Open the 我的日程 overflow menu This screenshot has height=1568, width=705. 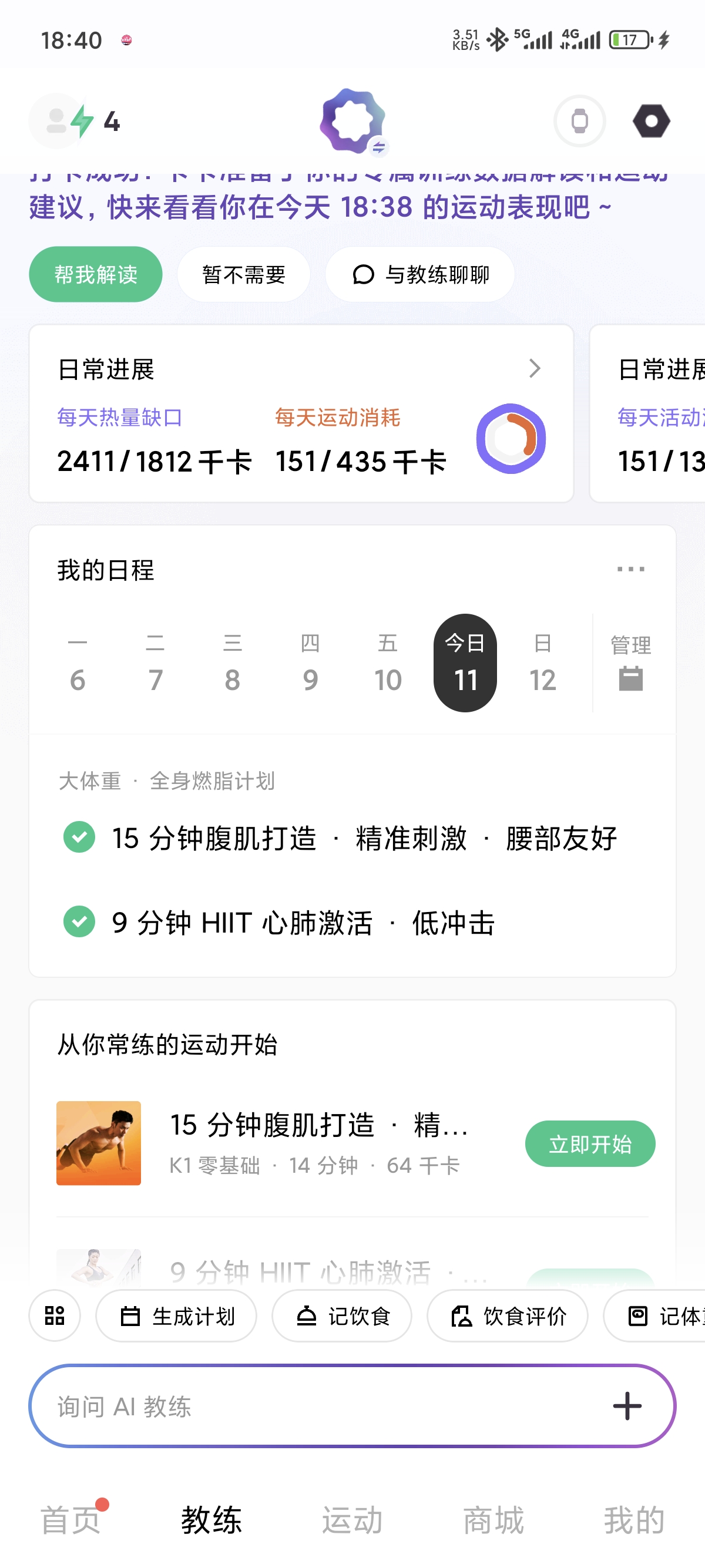tap(630, 570)
